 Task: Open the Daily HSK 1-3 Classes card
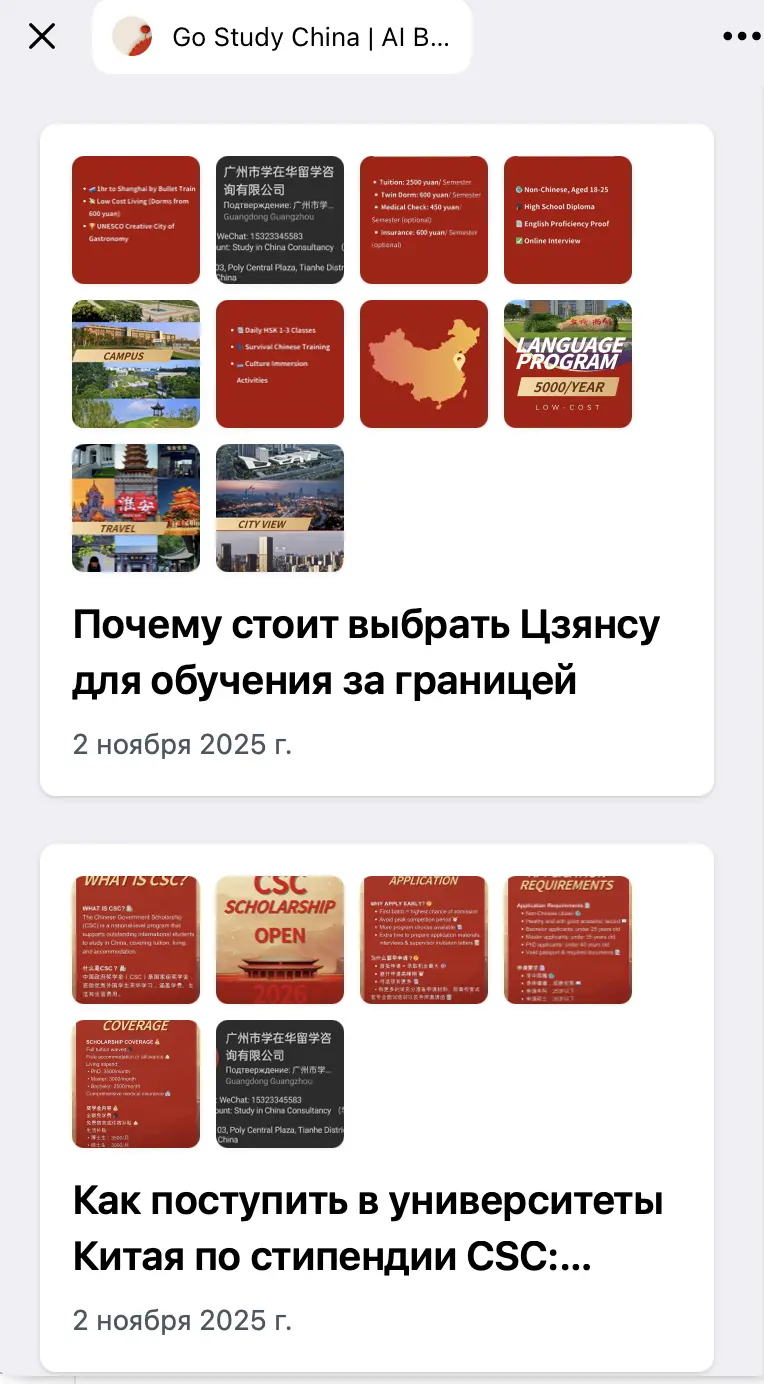[279, 363]
